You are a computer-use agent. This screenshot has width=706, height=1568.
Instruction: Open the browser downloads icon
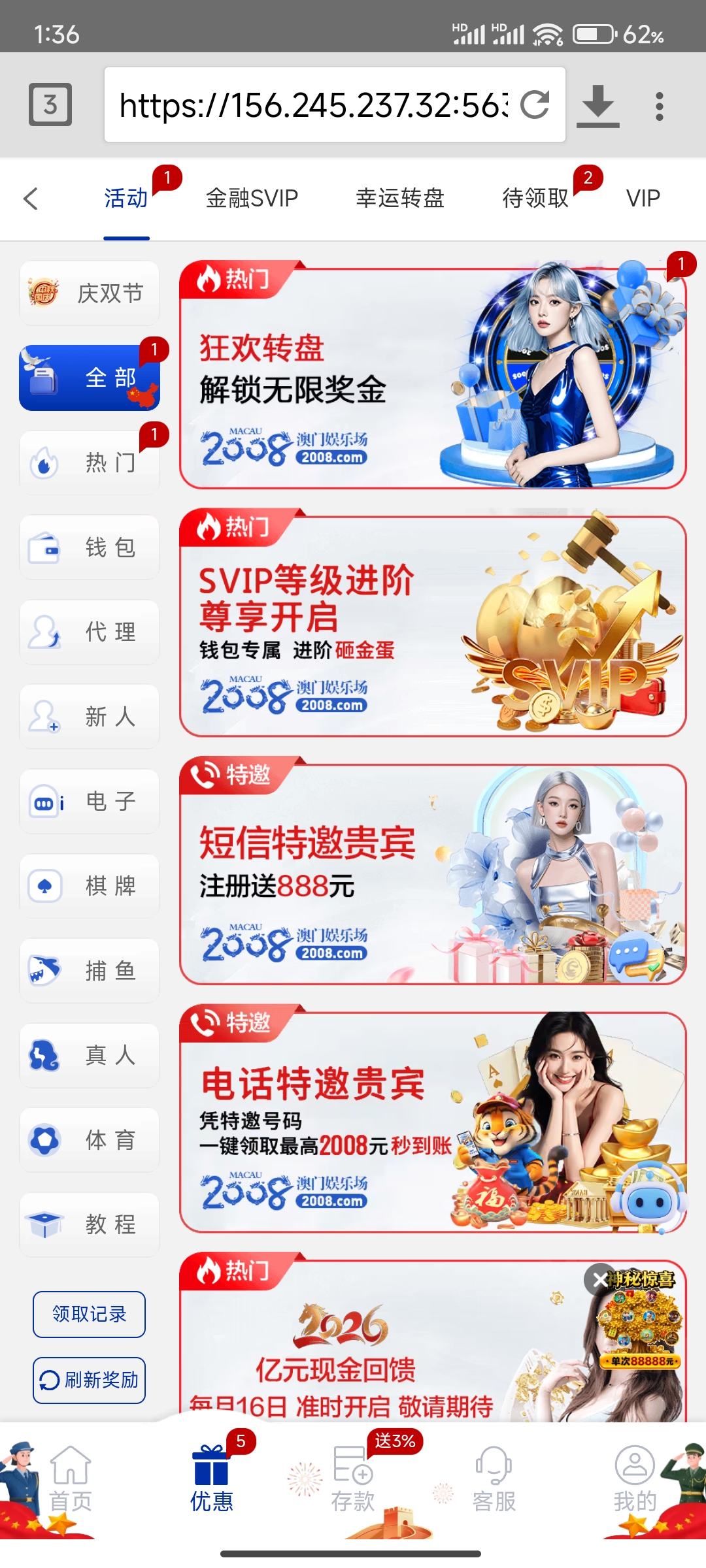[598, 106]
